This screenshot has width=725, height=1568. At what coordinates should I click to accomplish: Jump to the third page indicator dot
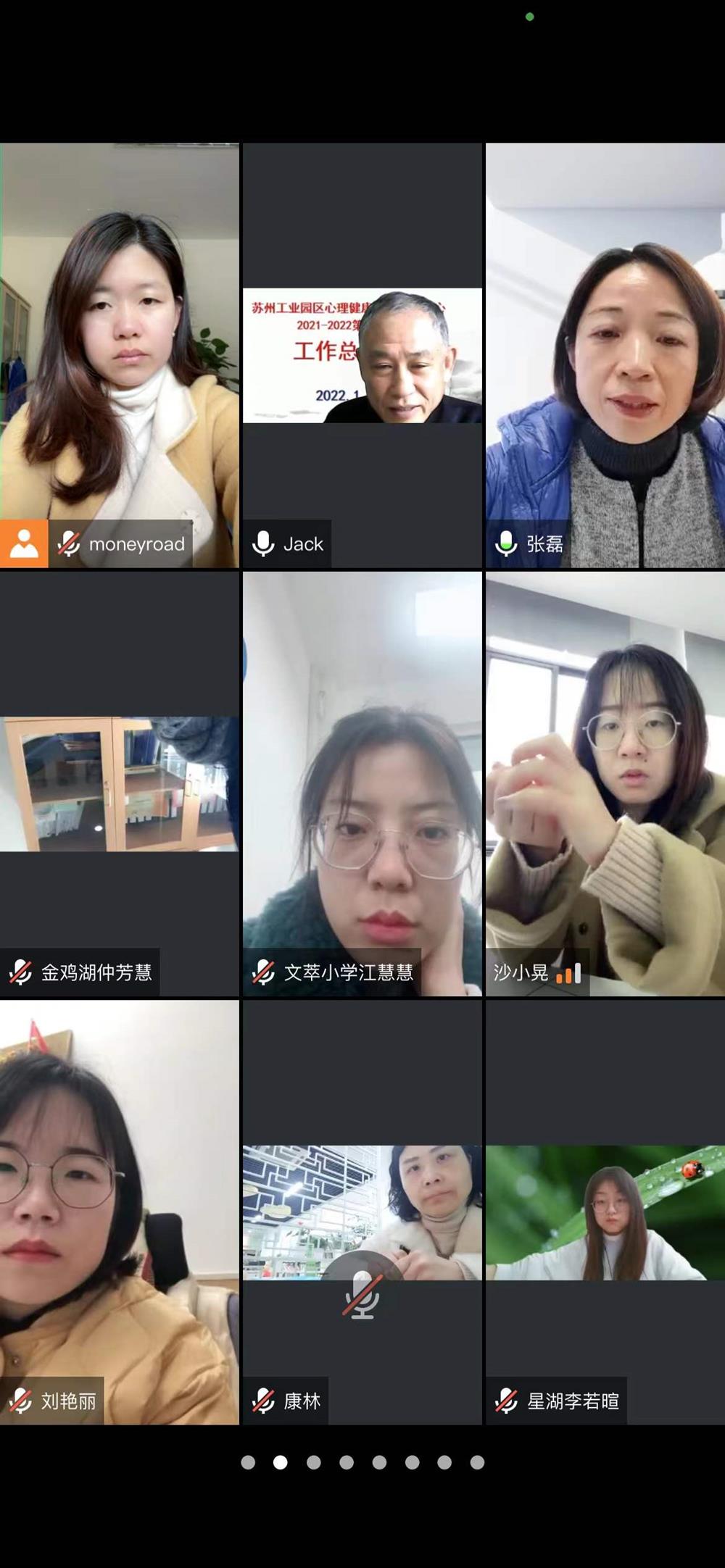pyautogui.click(x=314, y=1462)
